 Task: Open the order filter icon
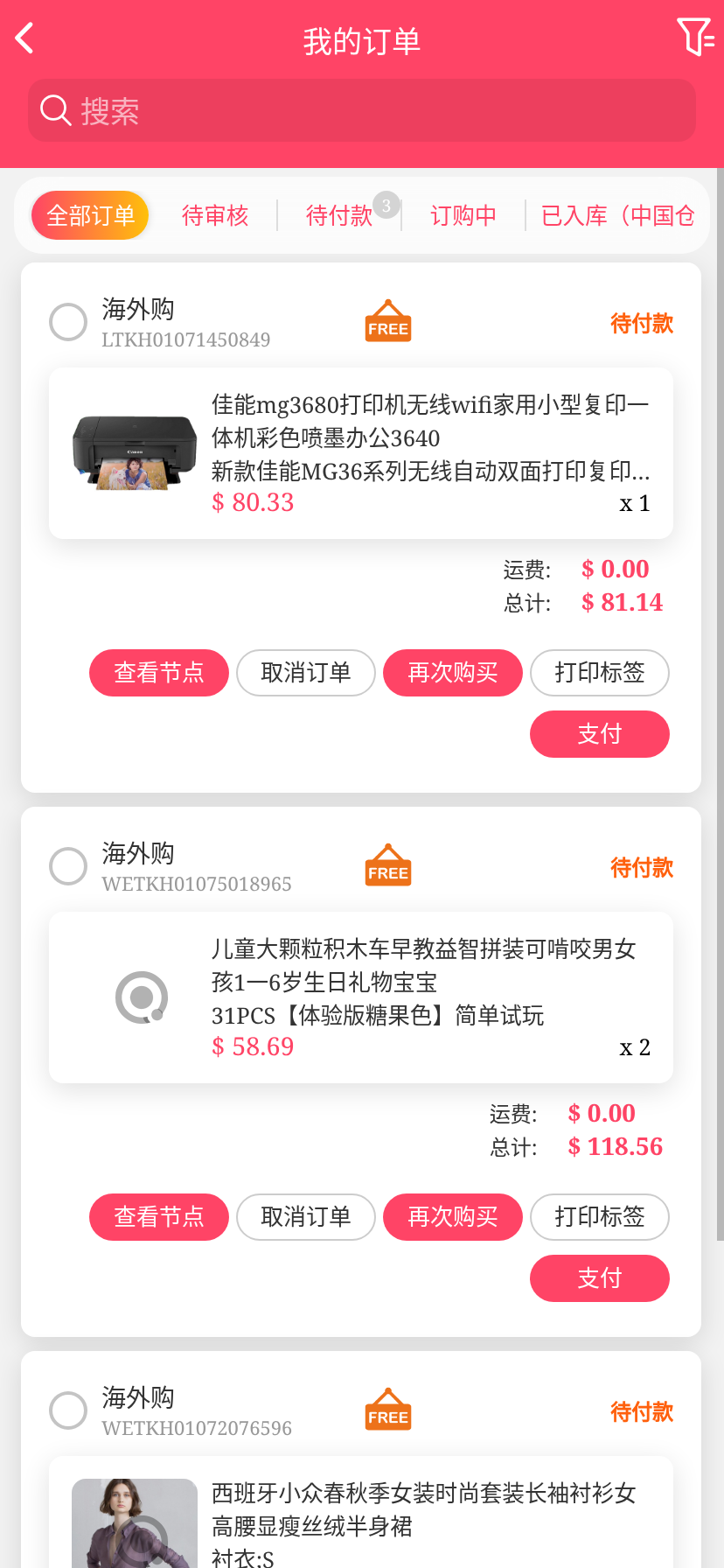coord(695,38)
